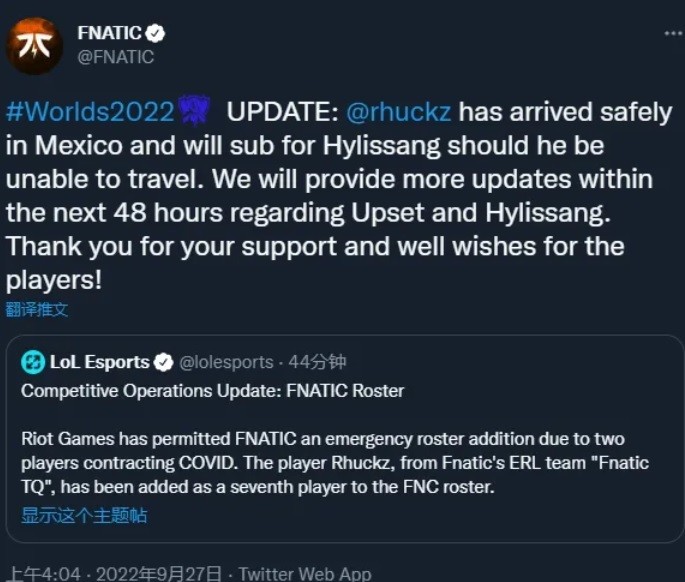Screen dimensions: 685x582
Task: Open FNATIC profile avatar
Action: coord(36,45)
